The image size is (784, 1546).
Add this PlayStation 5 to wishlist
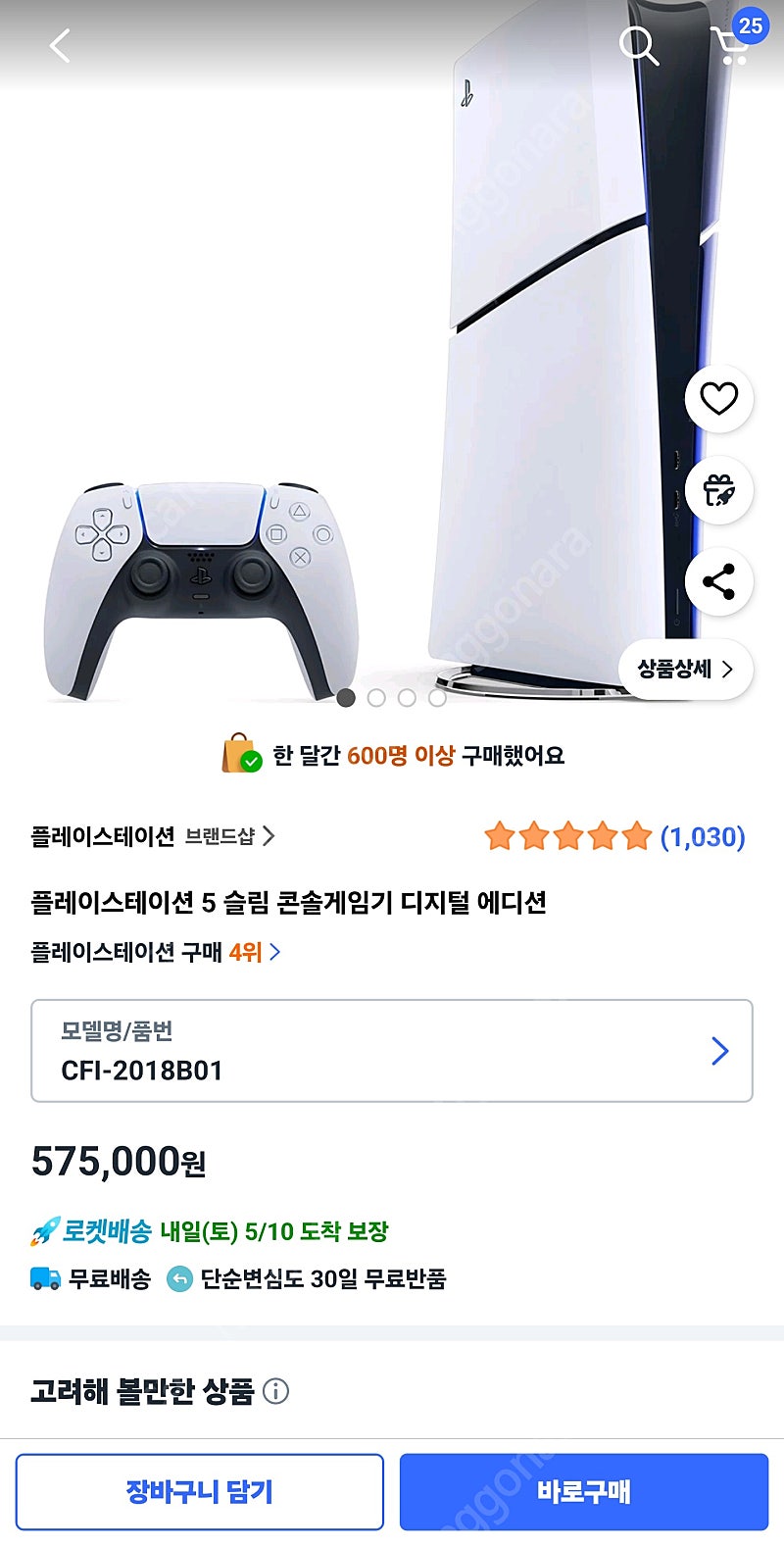[x=718, y=398]
